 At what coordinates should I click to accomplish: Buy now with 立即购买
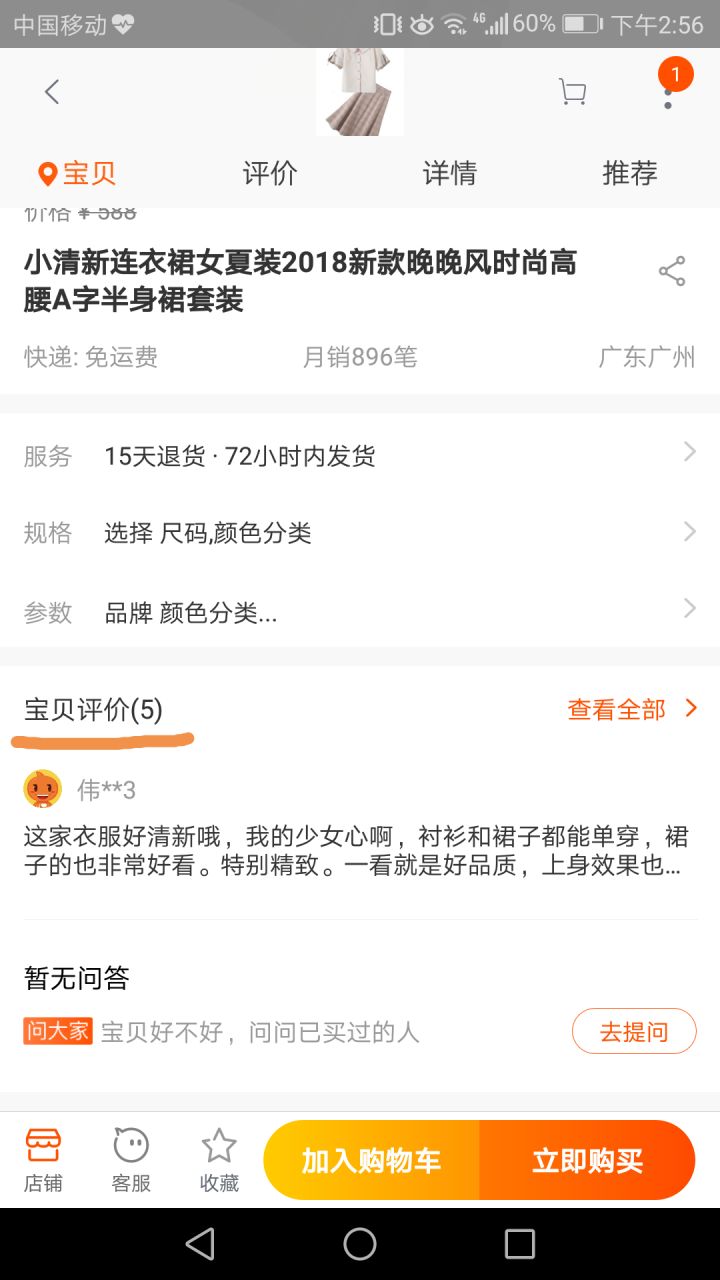coord(587,1161)
